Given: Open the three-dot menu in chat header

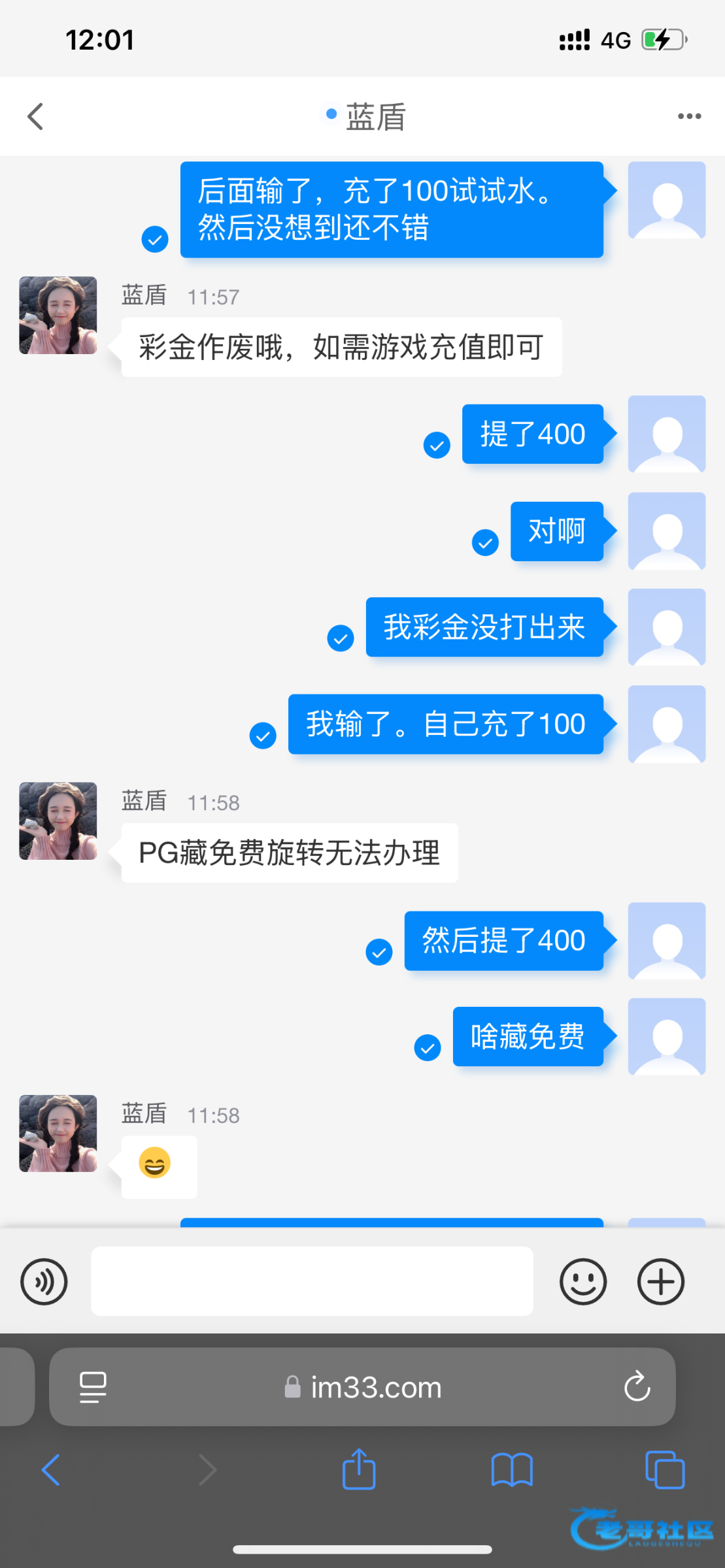Looking at the screenshot, I should 689,117.
